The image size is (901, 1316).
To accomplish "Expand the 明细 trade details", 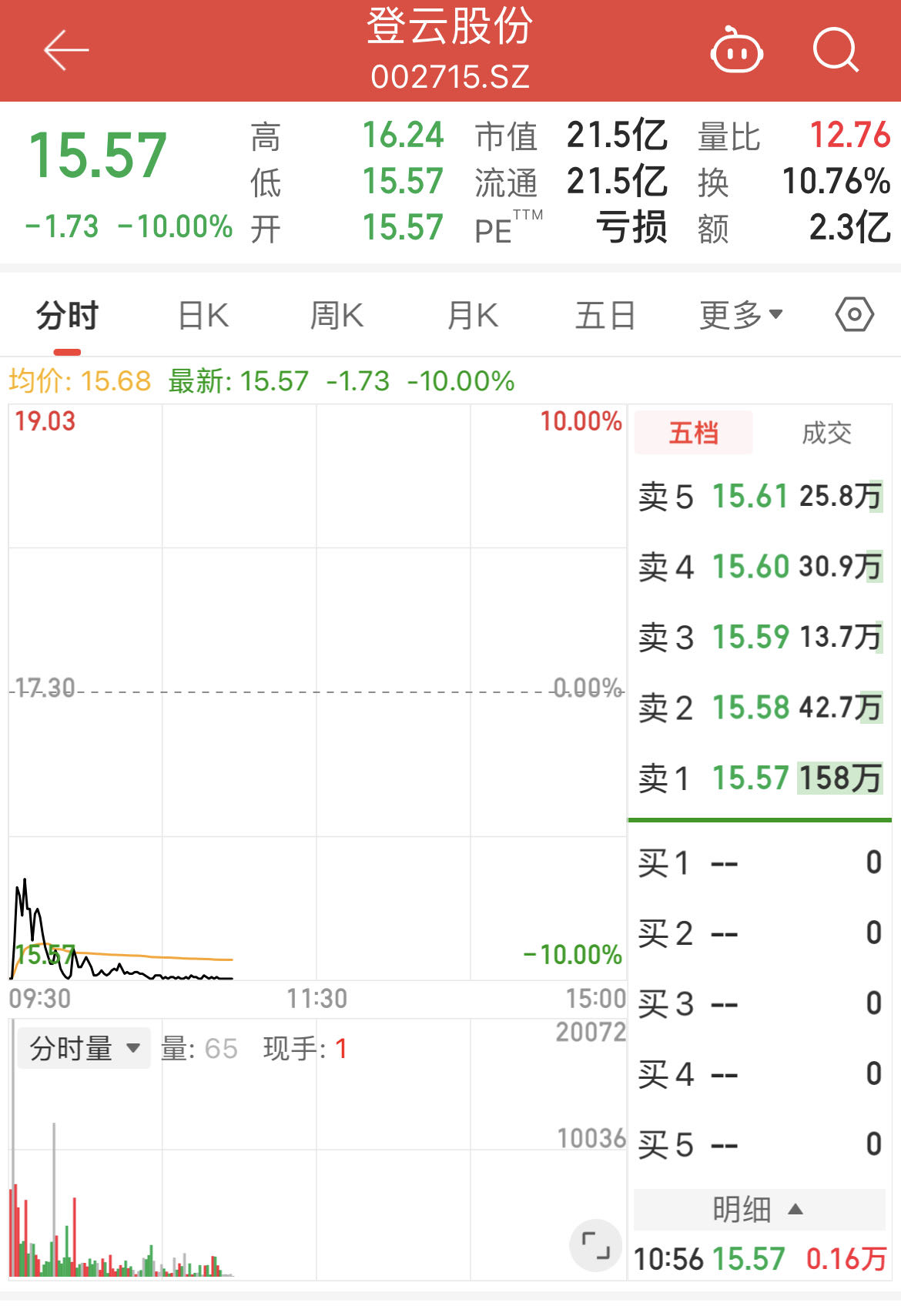I will 759,1210.
